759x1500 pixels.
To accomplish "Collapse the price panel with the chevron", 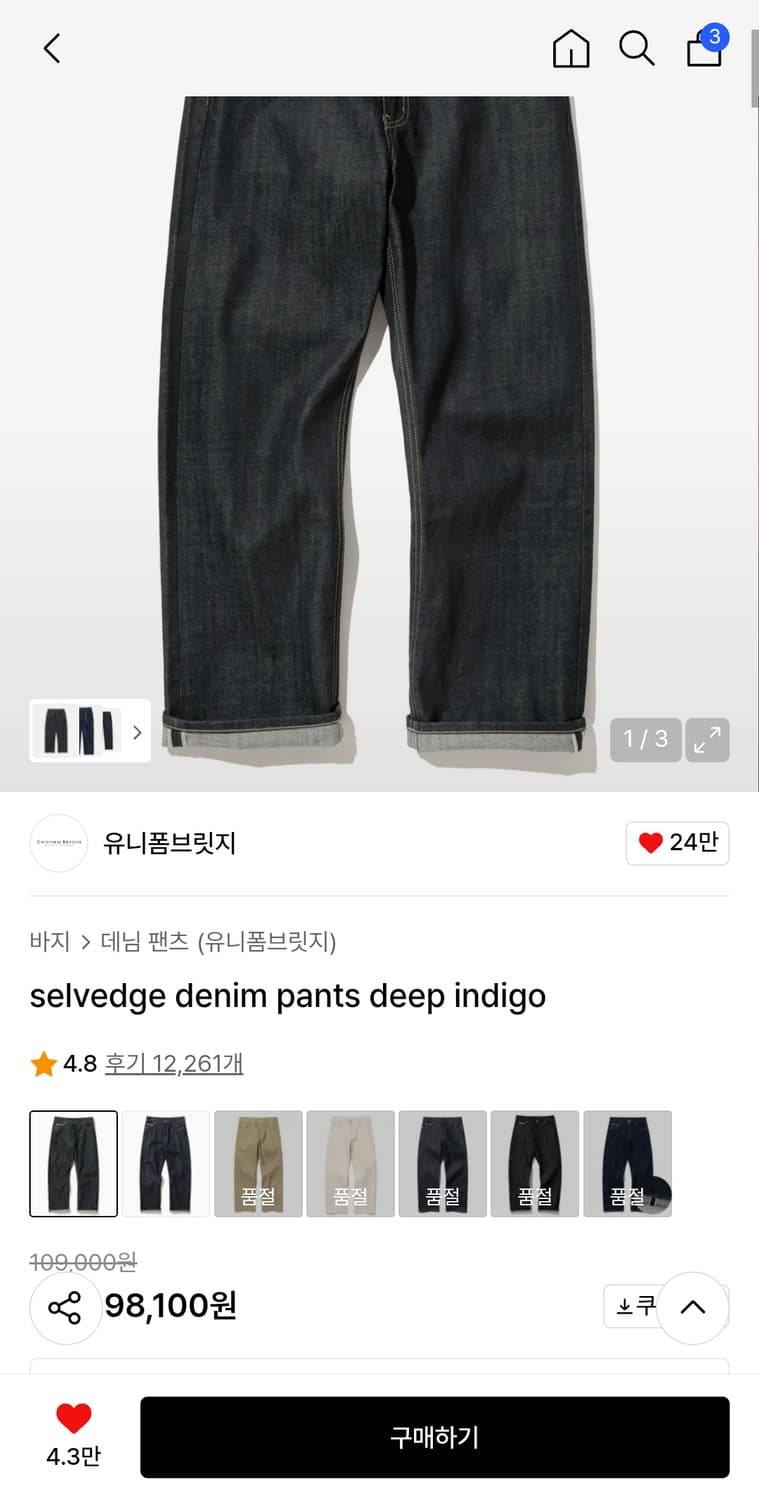I will coord(693,1307).
